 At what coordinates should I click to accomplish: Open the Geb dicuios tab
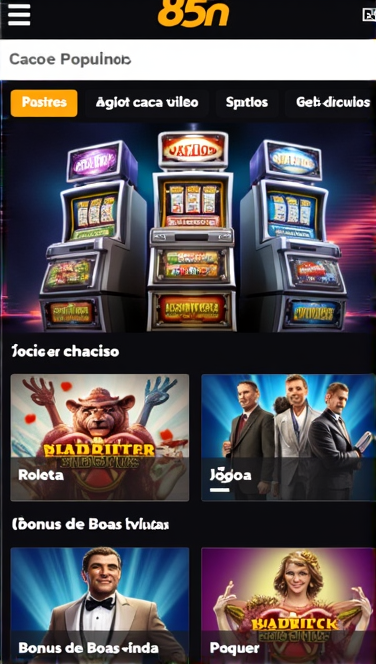coord(331,103)
